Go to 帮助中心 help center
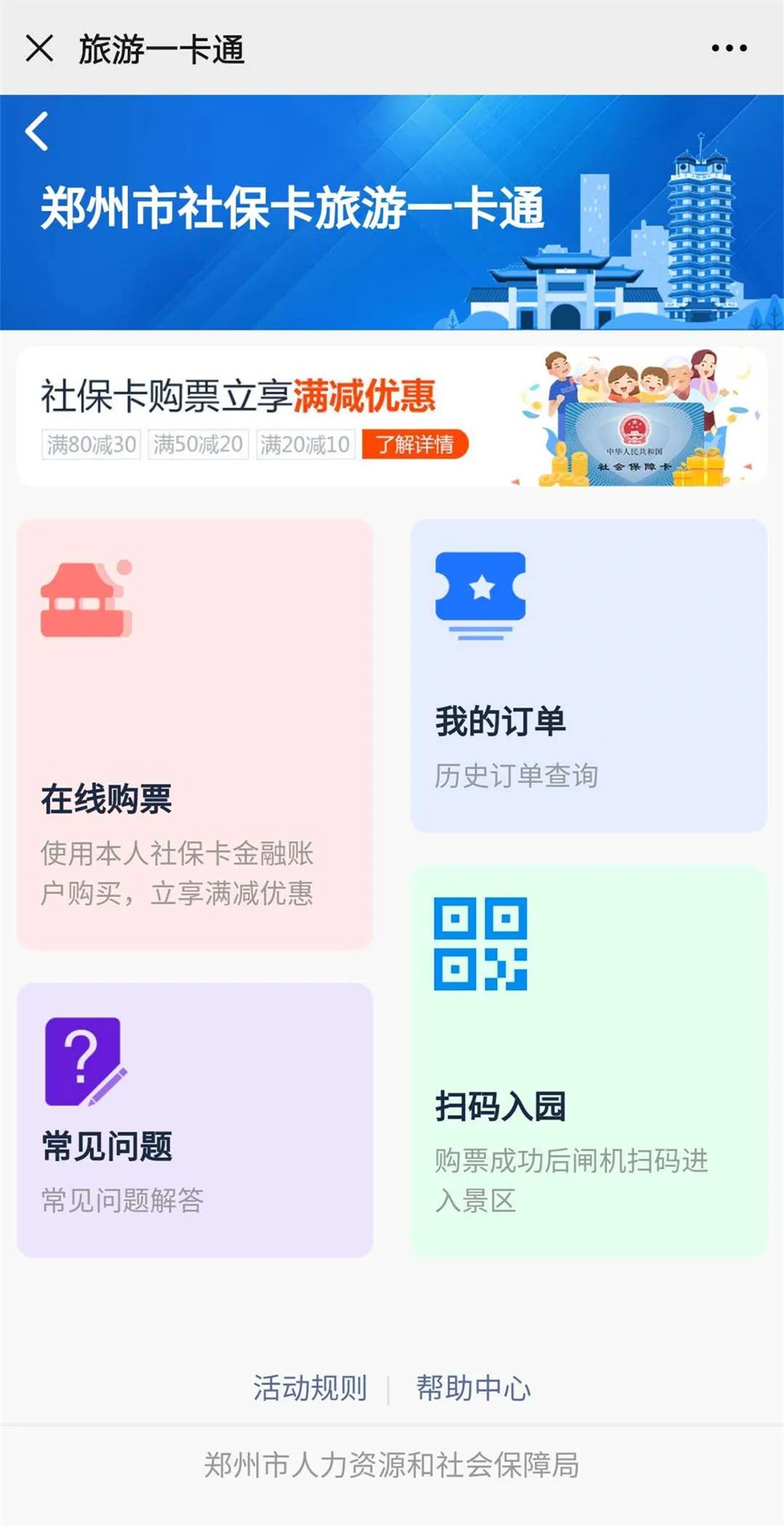 (x=473, y=1388)
